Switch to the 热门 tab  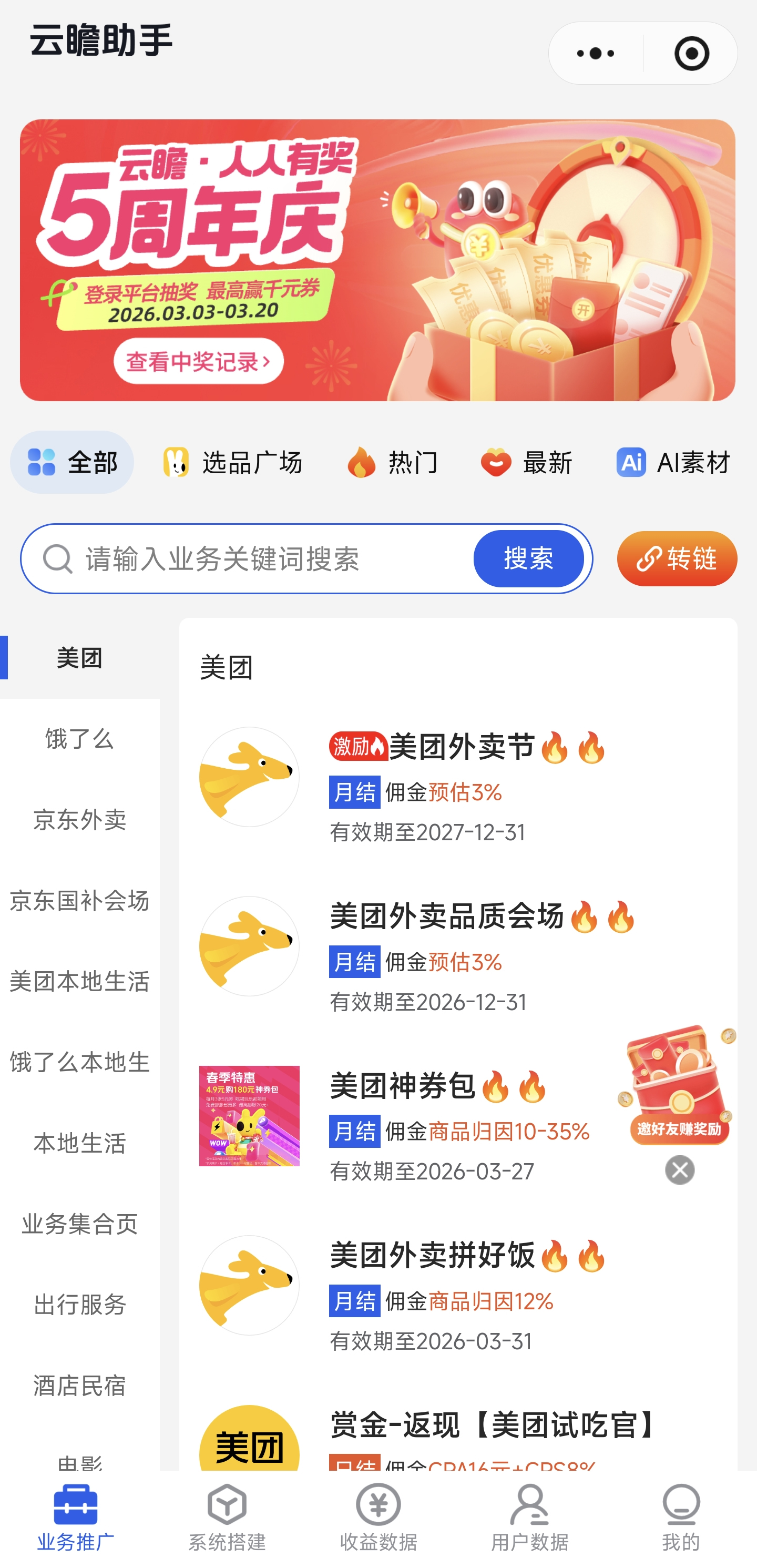pyautogui.click(x=393, y=463)
